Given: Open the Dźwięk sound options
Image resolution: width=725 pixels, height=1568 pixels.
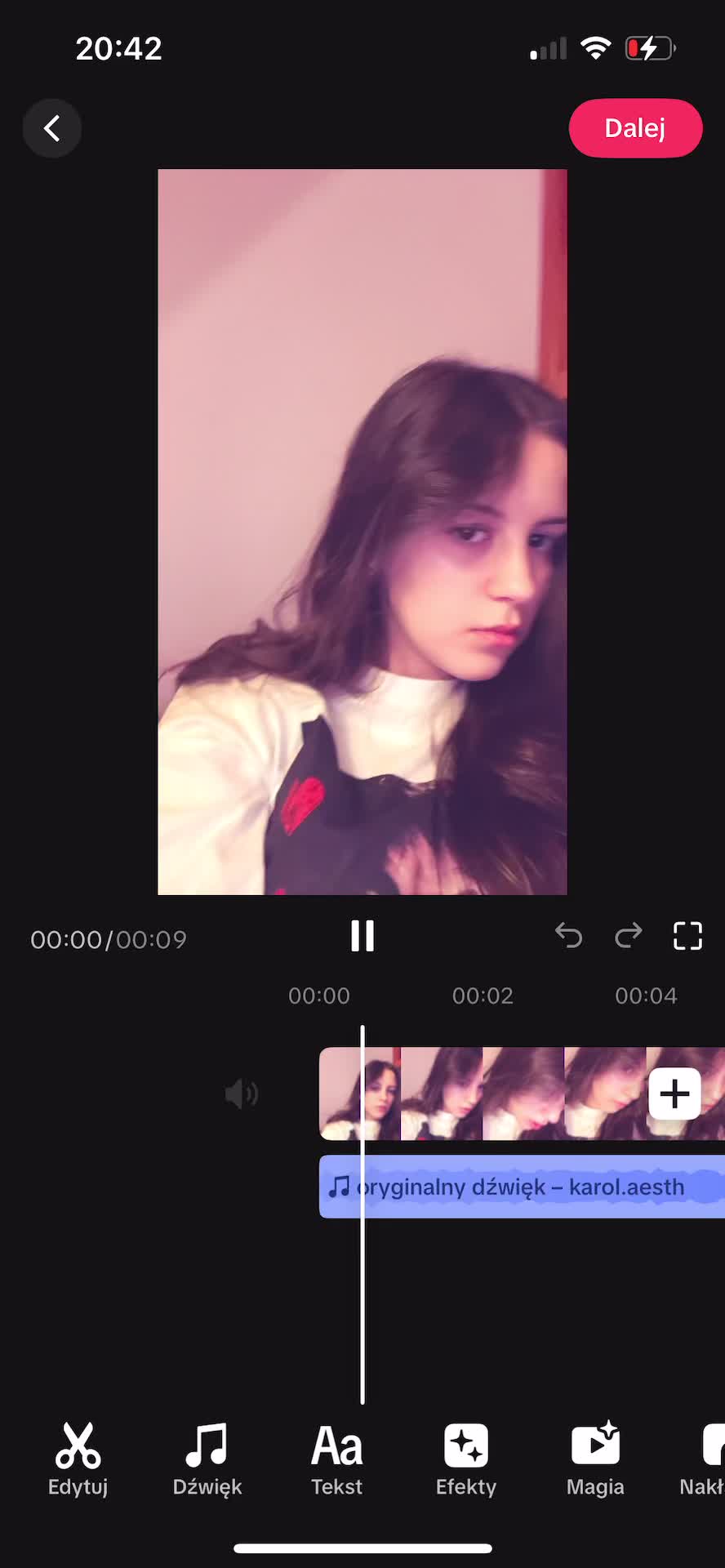Looking at the screenshot, I should pyautogui.click(x=207, y=1459).
